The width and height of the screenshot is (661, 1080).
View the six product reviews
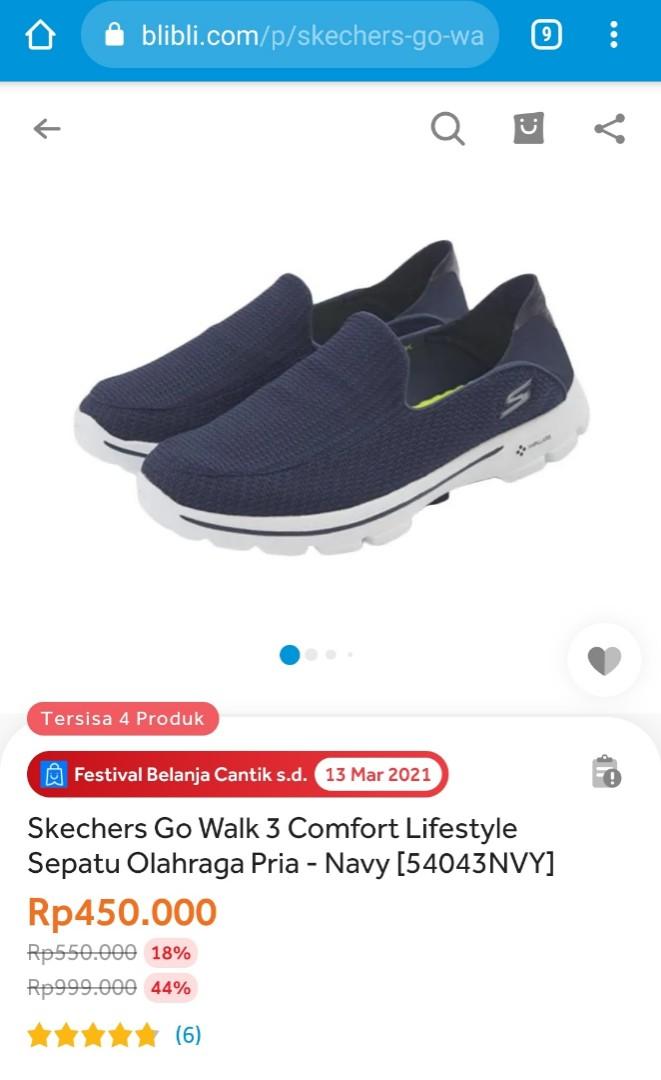tap(188, 1035)
